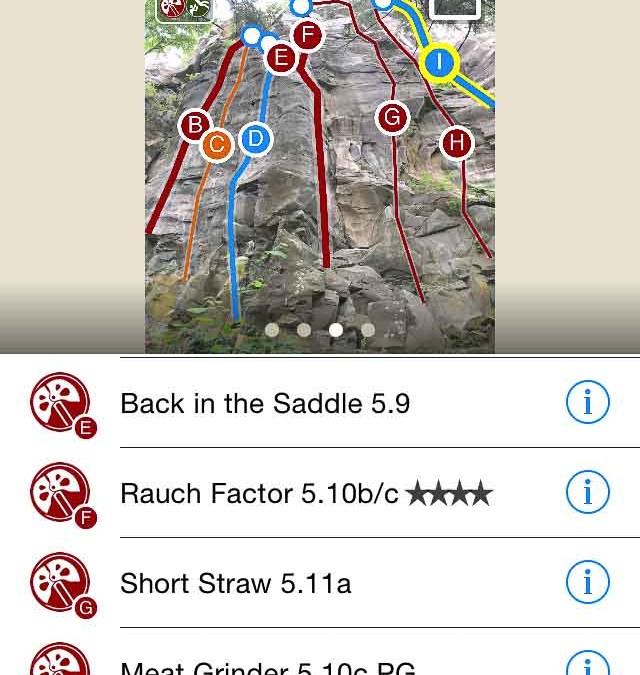
Task: Select route marker B on the topo
Action: tap(195, 125)
